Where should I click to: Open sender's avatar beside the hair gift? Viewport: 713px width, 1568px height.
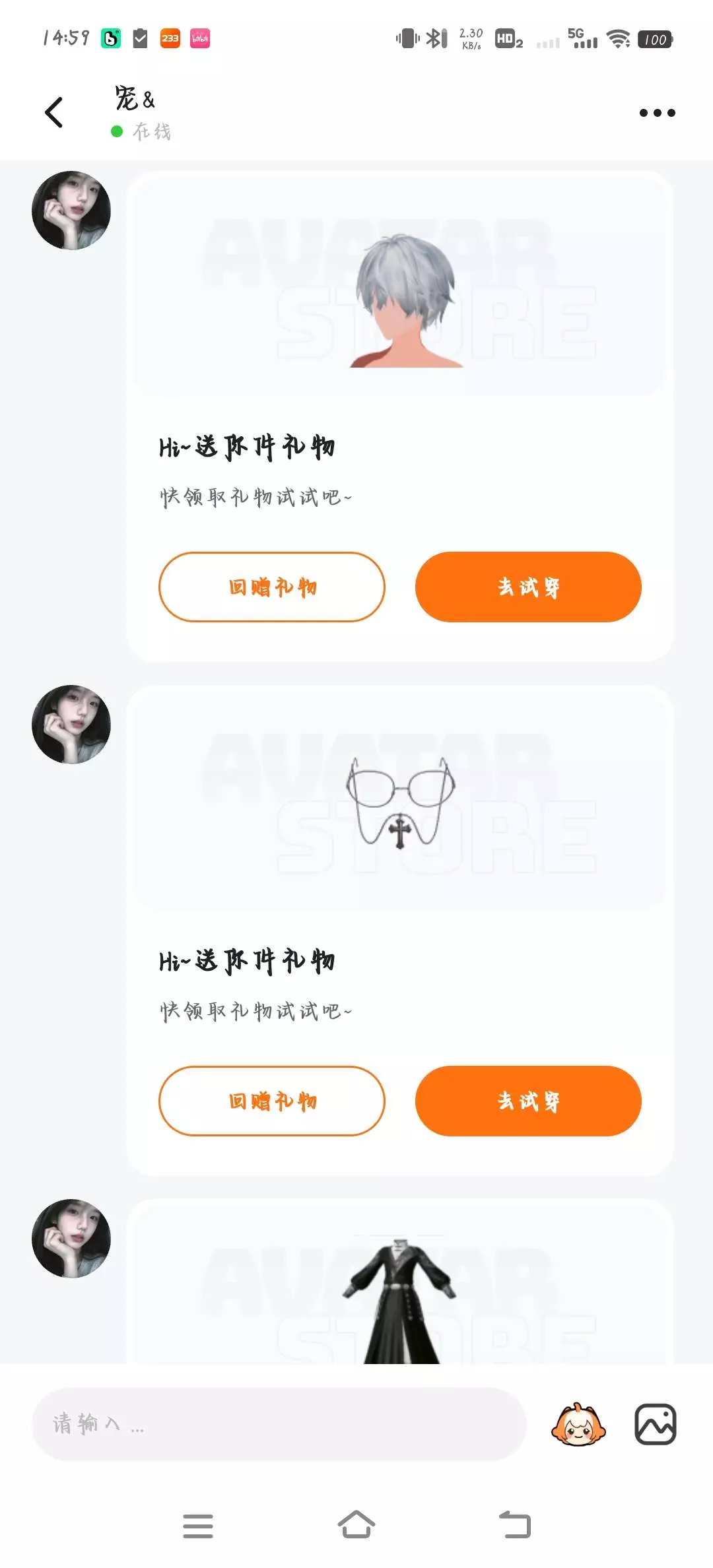[71, 211]
